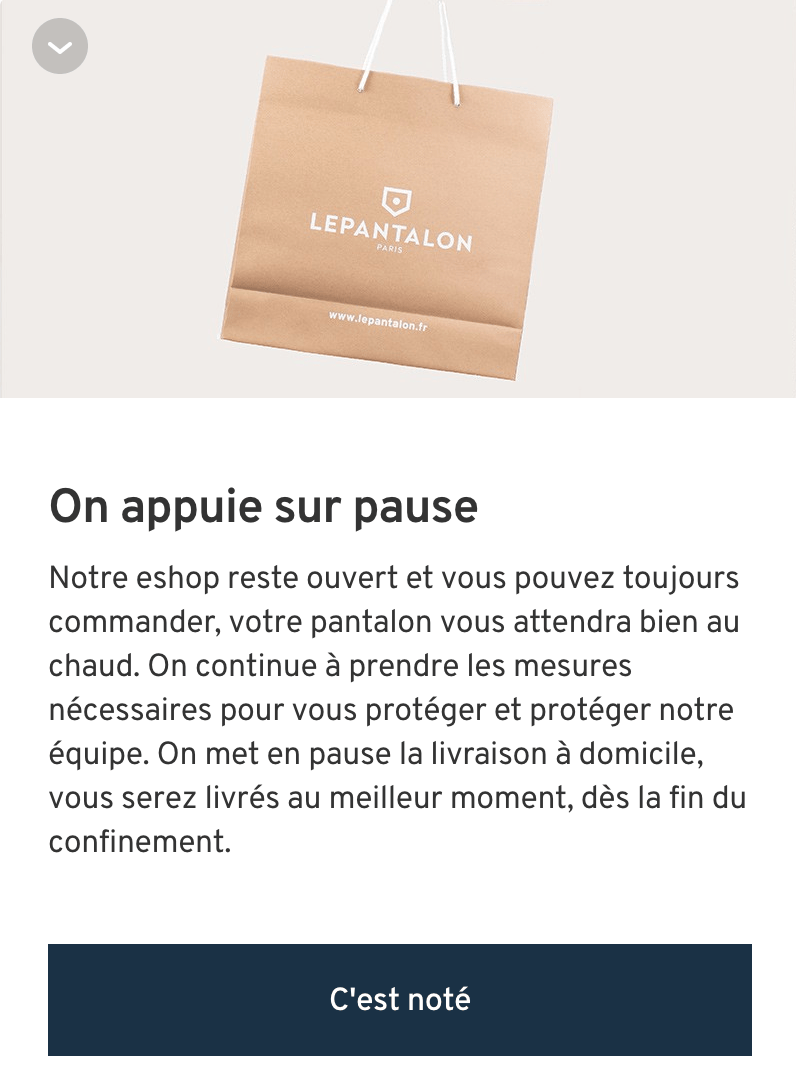Select the heading On appuie sur pause
796x1084 pixels.
264,508
